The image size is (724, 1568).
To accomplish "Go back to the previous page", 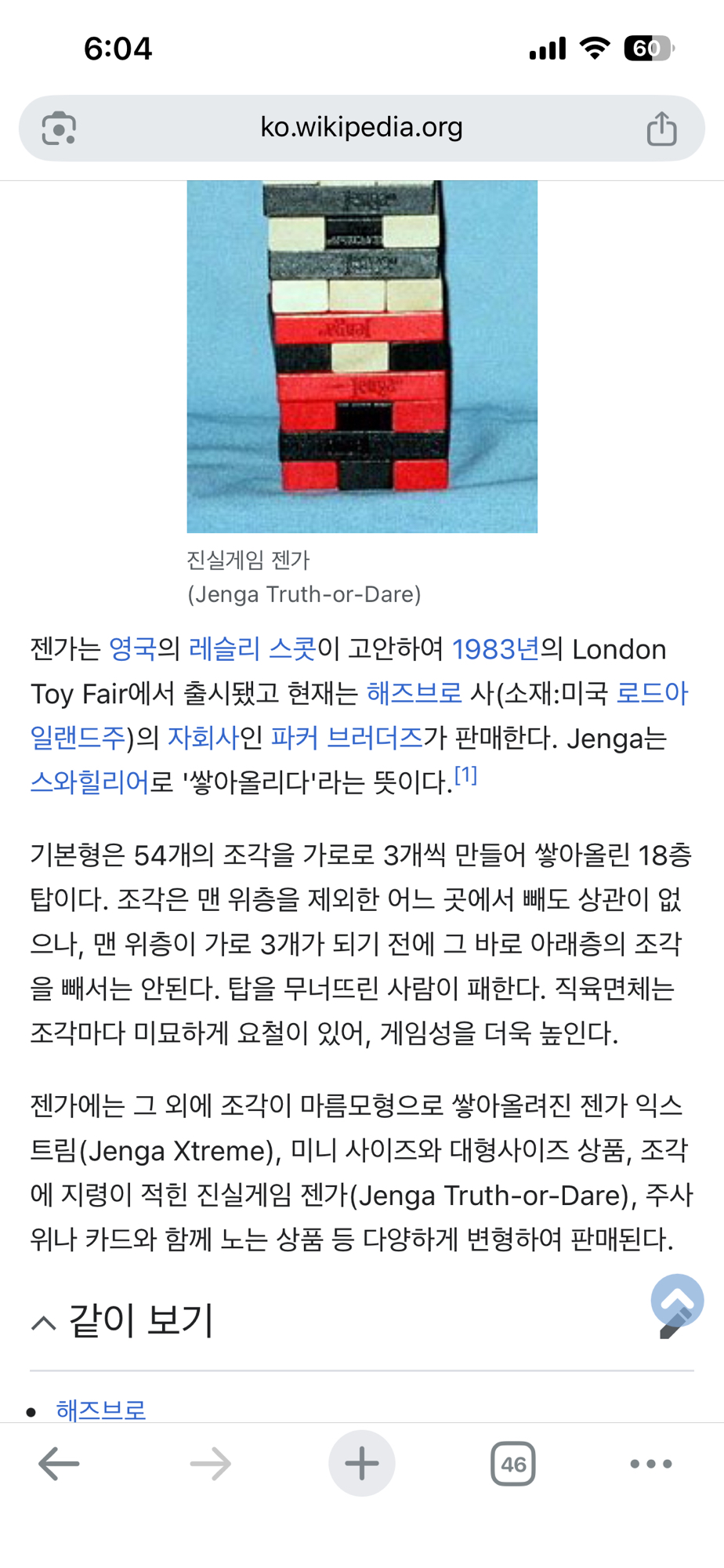I will [59, 1464].
